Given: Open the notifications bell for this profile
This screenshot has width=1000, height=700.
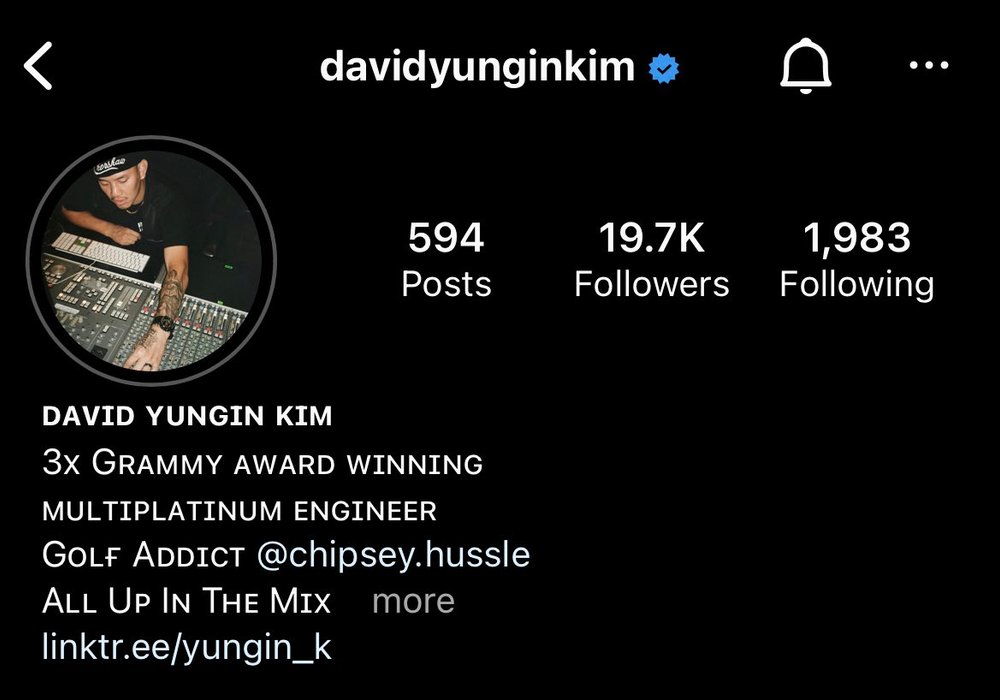Looking at the screenshot, I should pyautogui.click(x=805, y=67).
